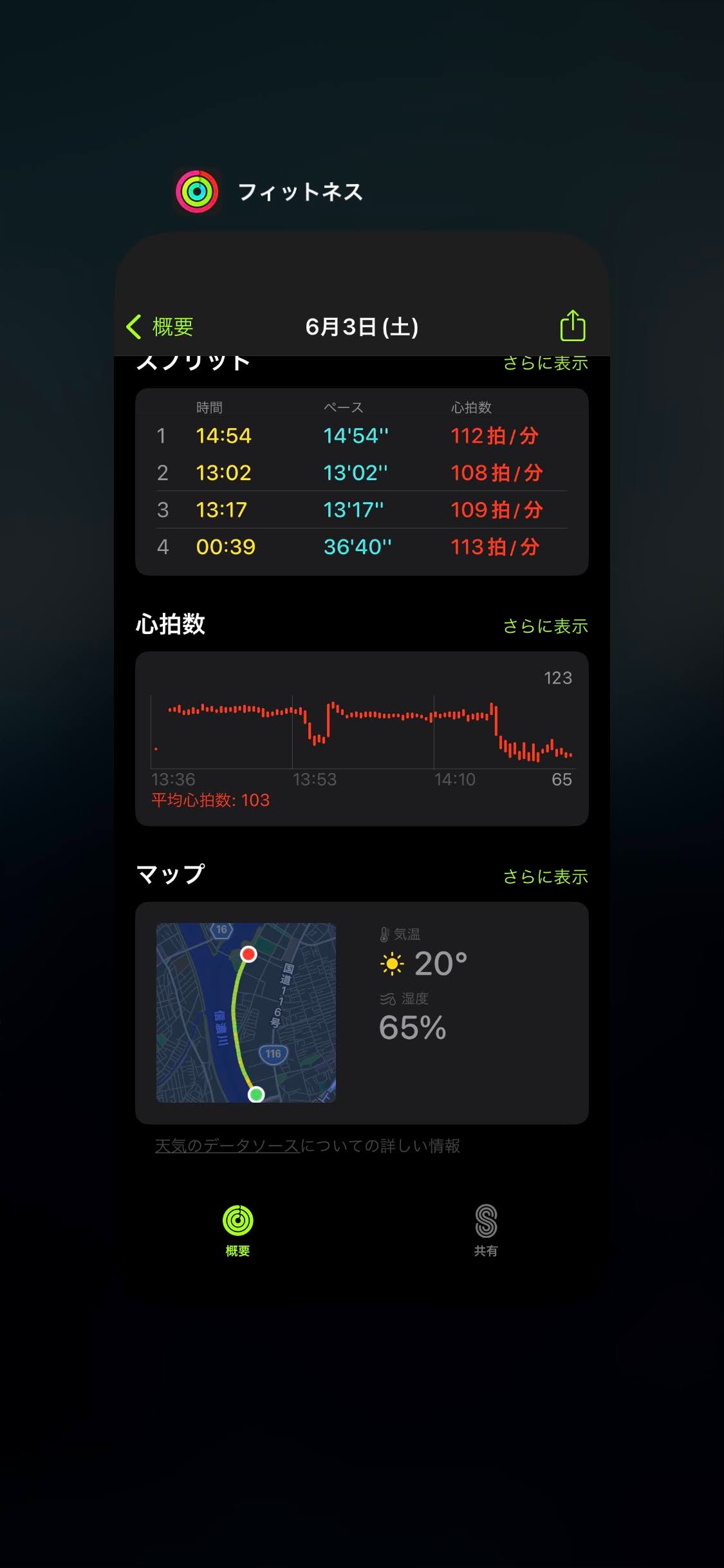Go back to 概要
Screen dimensions: 724x1568
pos(161,327)
